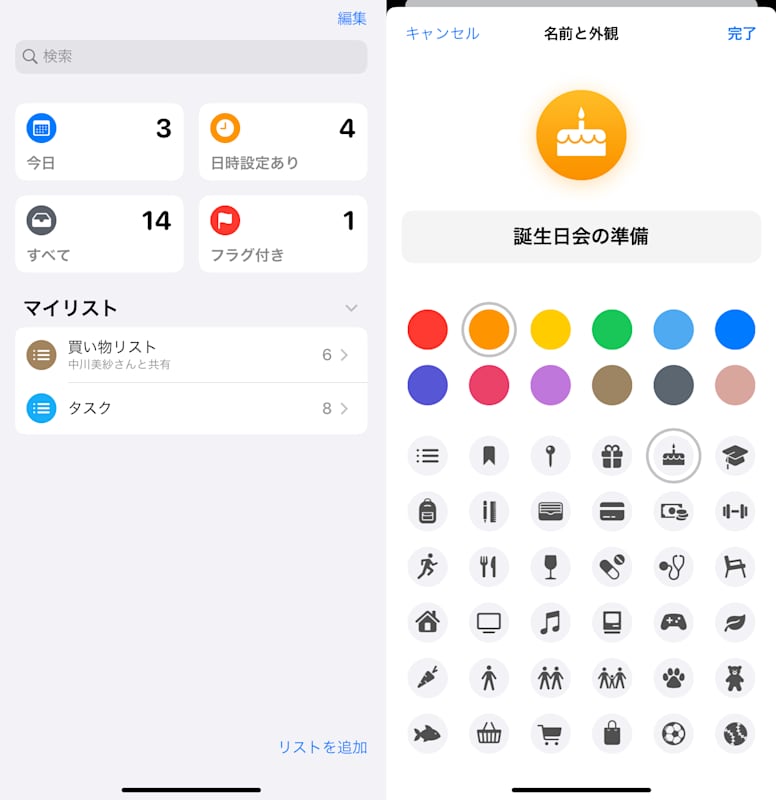Open the 検索 search field
The width and height of the screenshot is (776, 800).
191,57
